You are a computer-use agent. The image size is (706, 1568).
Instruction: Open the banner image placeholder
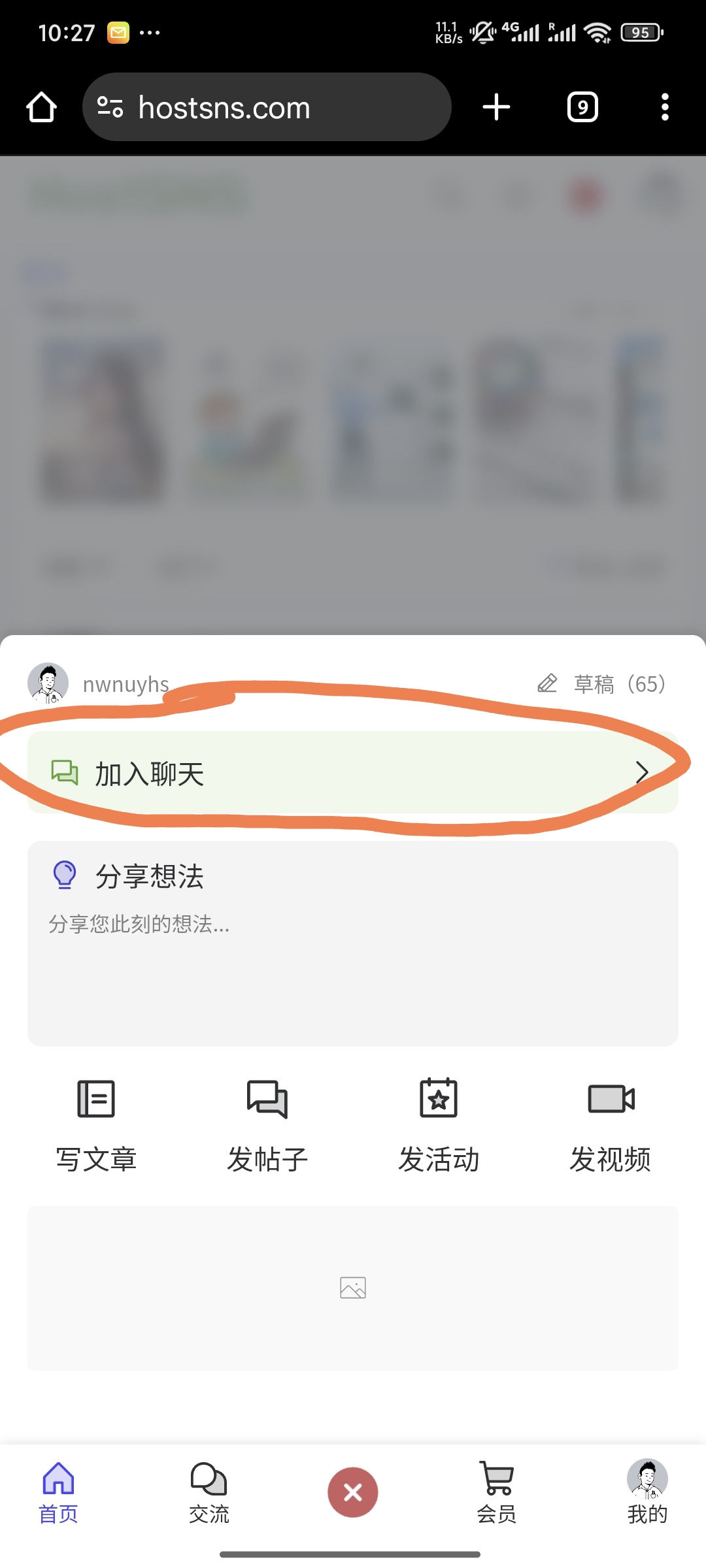click(353, 1288)
